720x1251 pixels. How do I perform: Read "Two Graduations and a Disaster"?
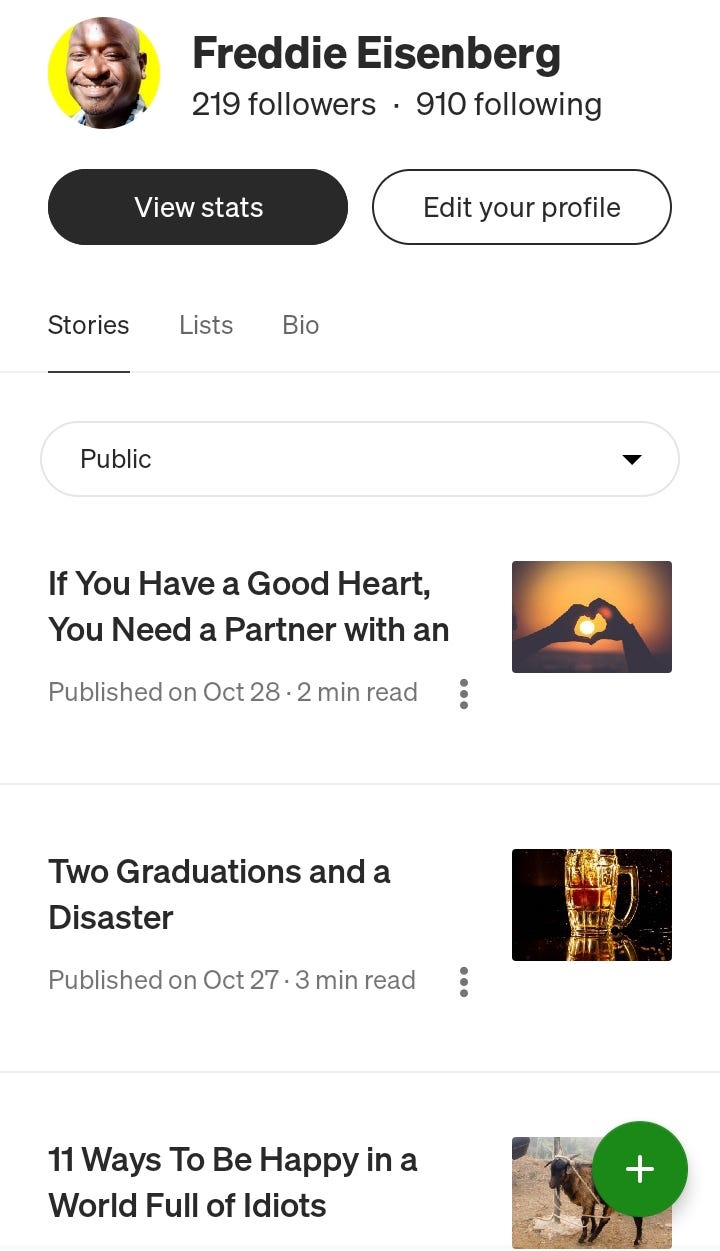click(218, 894)
